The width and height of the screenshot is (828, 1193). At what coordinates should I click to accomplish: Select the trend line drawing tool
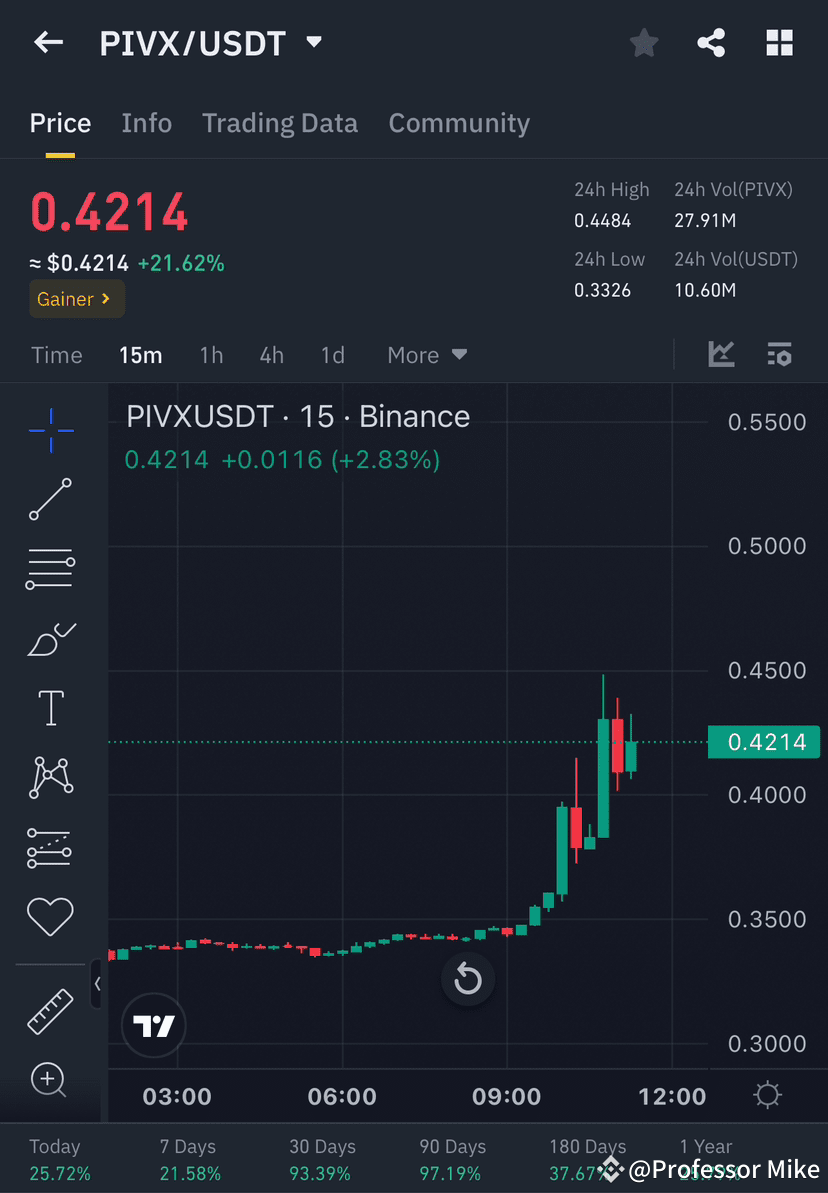pos(50,500)
